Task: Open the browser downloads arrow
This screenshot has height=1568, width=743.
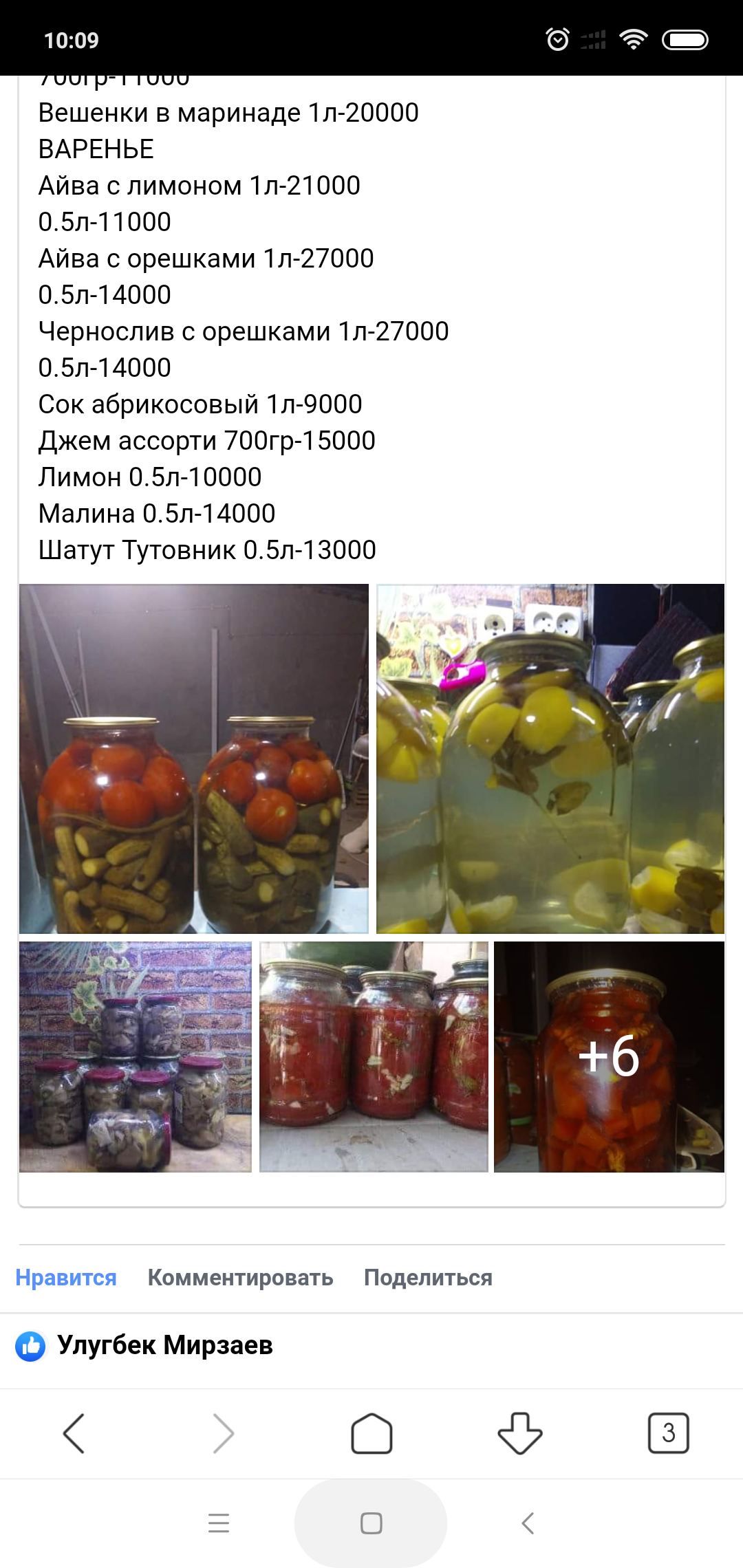Action: coord(520,1433)
